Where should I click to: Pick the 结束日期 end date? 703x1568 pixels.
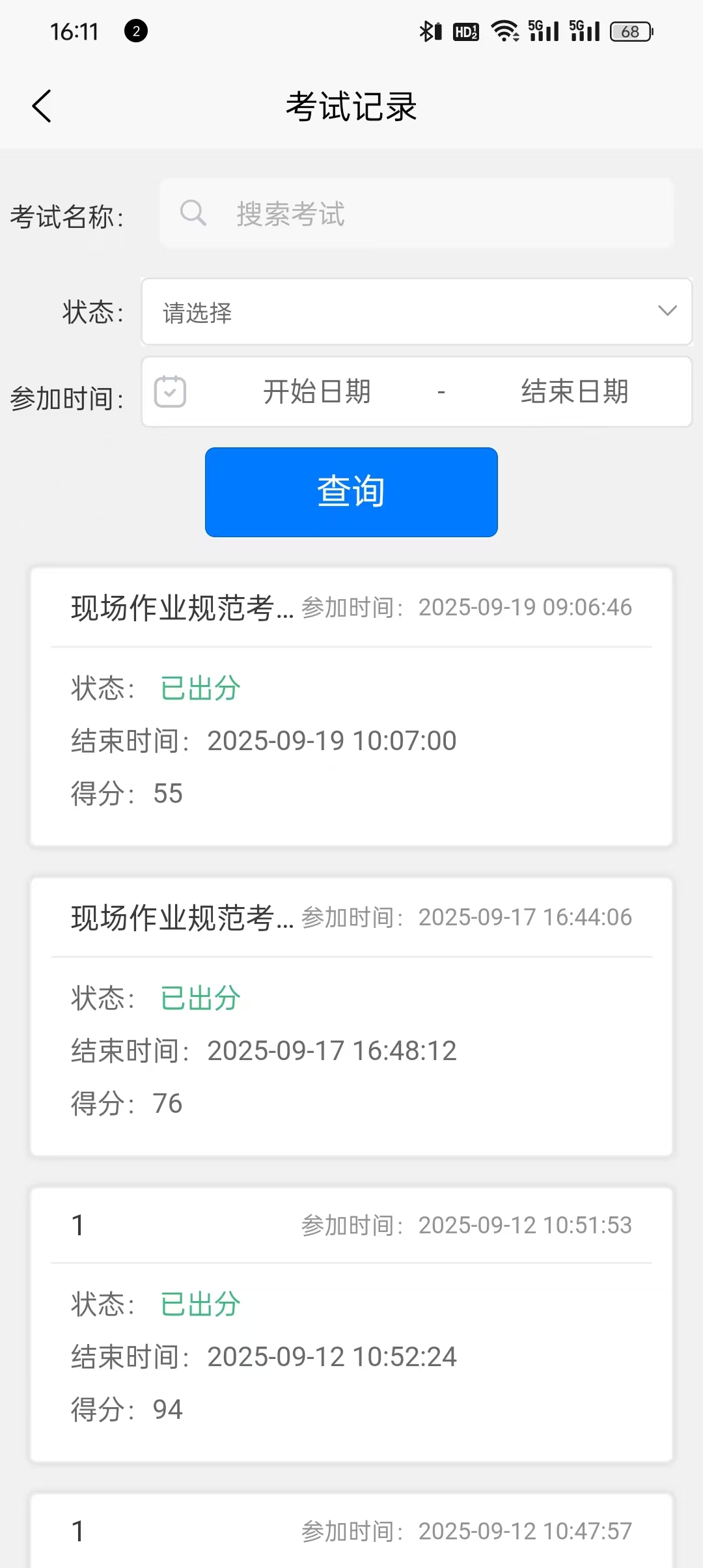pos(574,392)
